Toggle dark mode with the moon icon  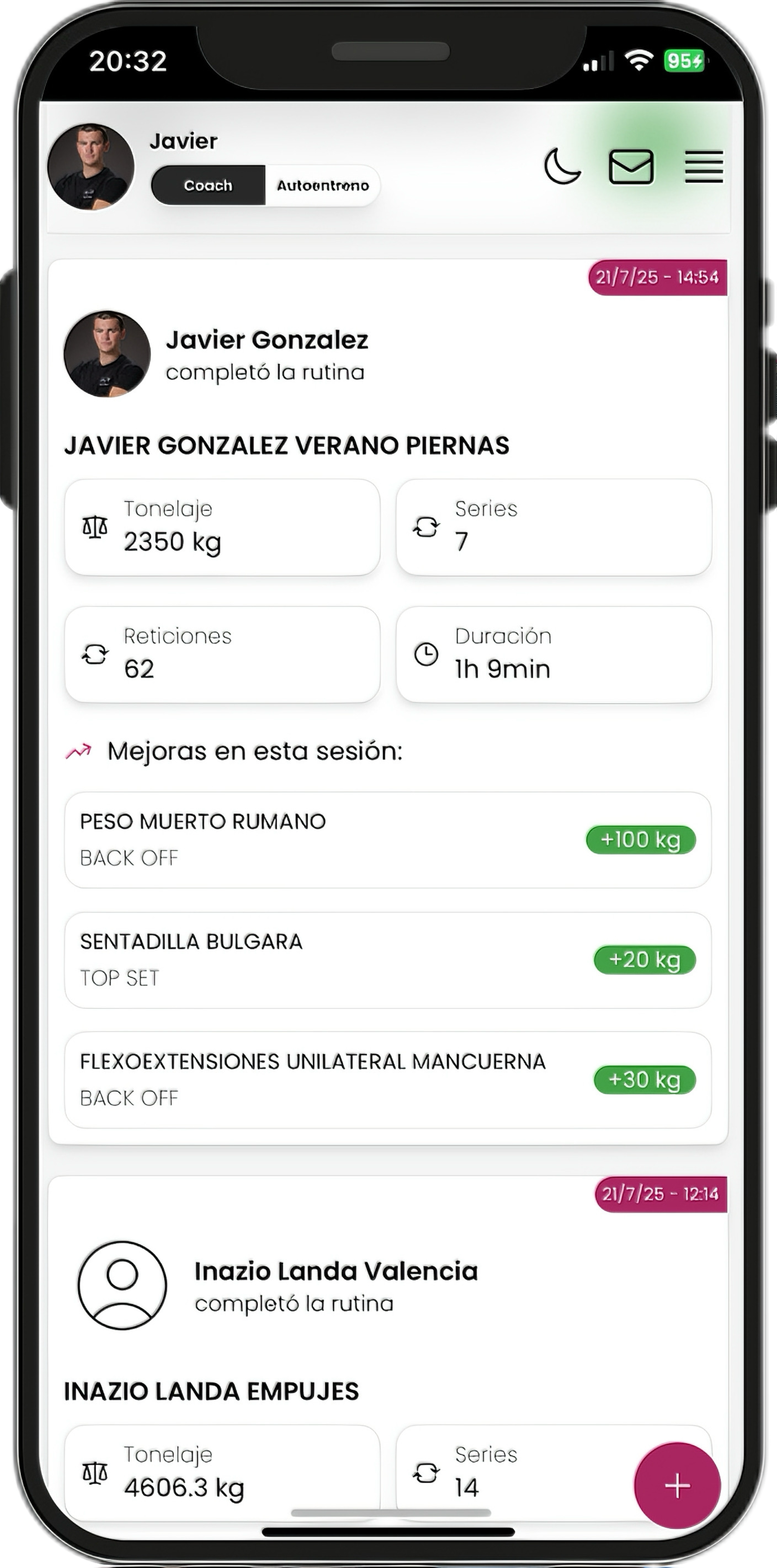[x=562, y=166]
